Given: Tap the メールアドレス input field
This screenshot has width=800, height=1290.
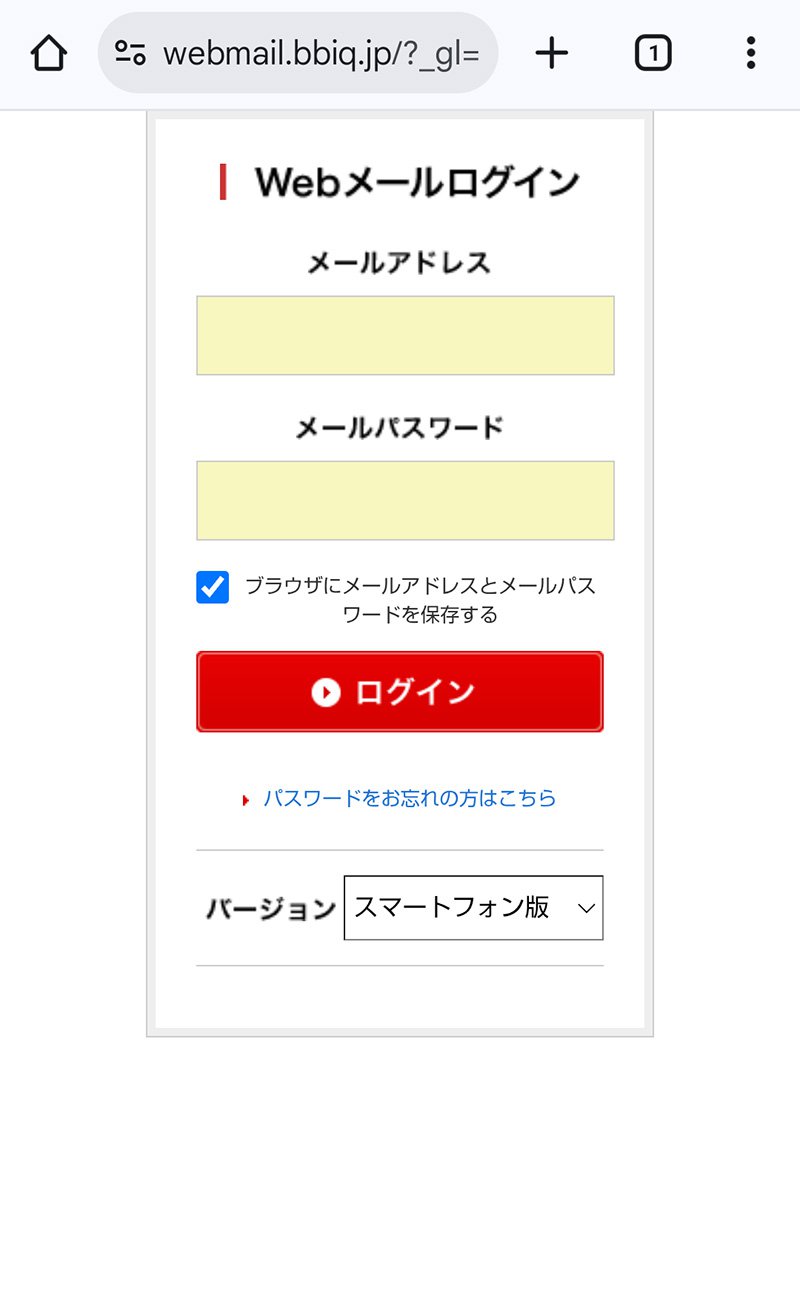Looking at the screenshot, I should pyautogui.click(x=405, y=335).
